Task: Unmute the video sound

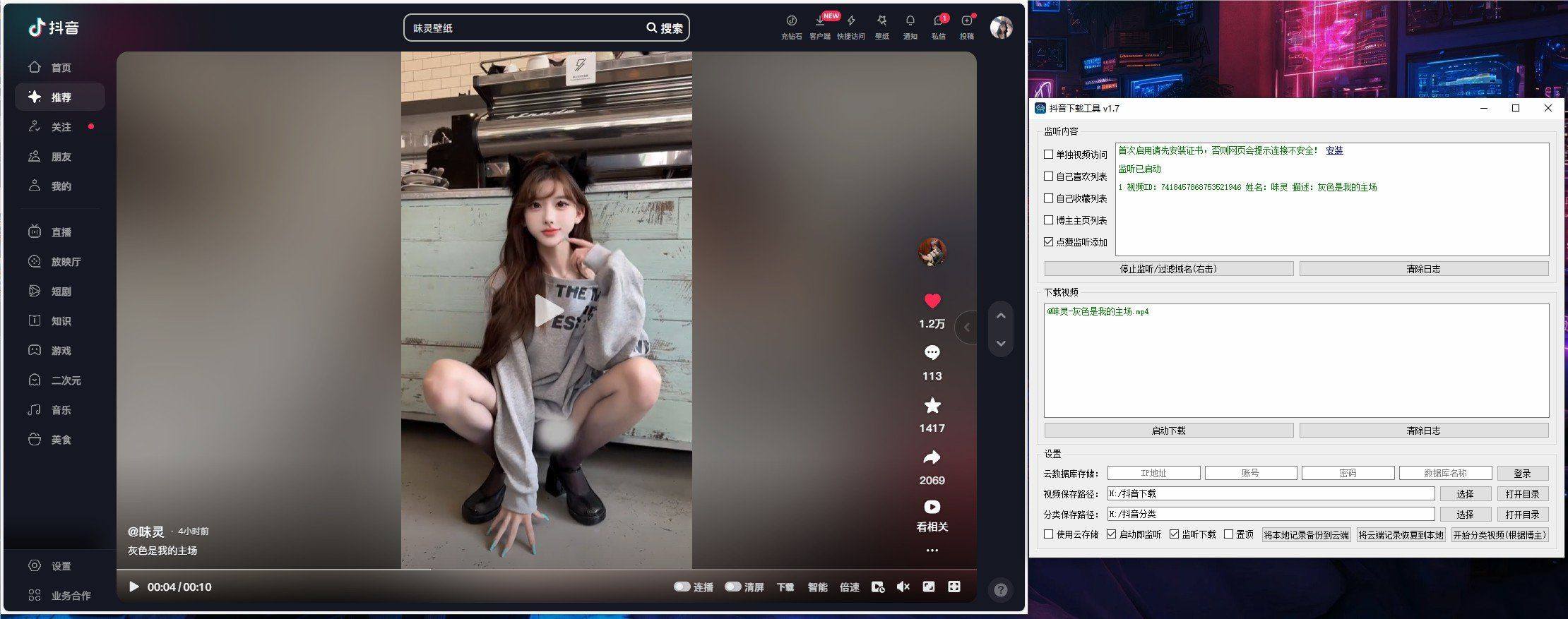Action: (x=903, y=587)
